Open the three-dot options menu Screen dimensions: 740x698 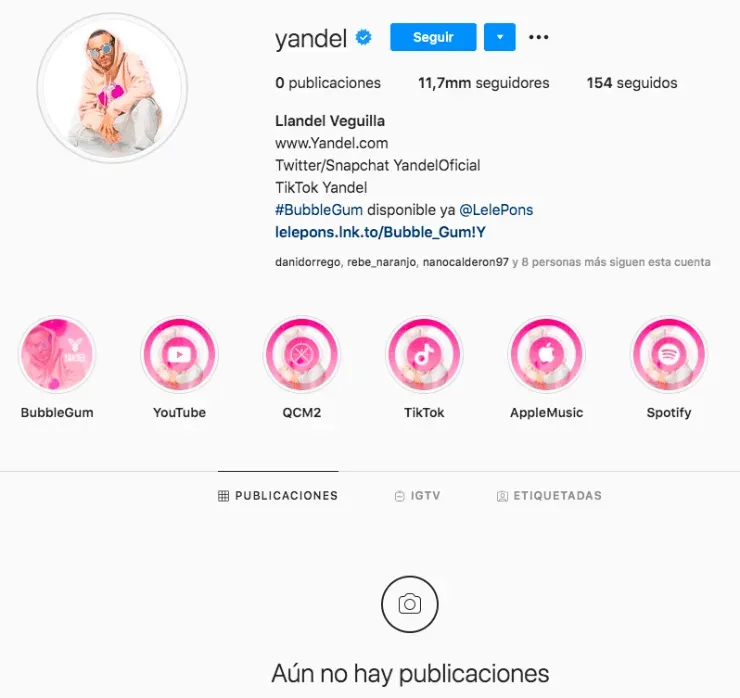pos(538,37)
